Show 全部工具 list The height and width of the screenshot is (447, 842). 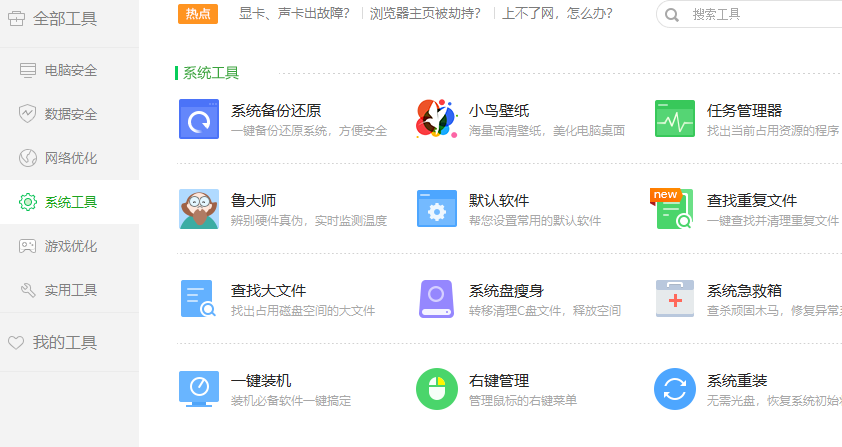[64, 18]
